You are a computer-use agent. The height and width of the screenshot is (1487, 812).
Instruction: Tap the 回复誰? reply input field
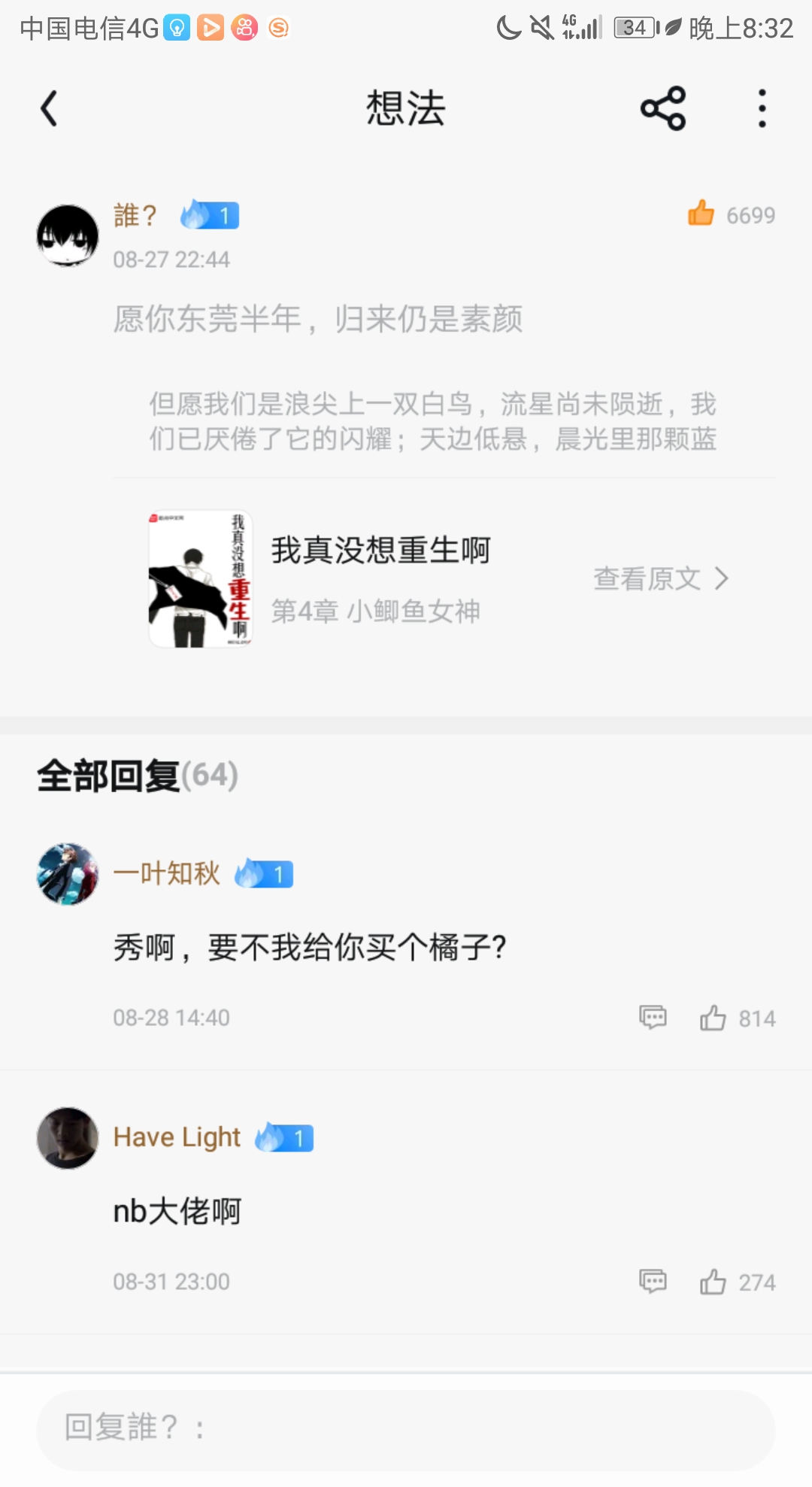[406, 1427]
